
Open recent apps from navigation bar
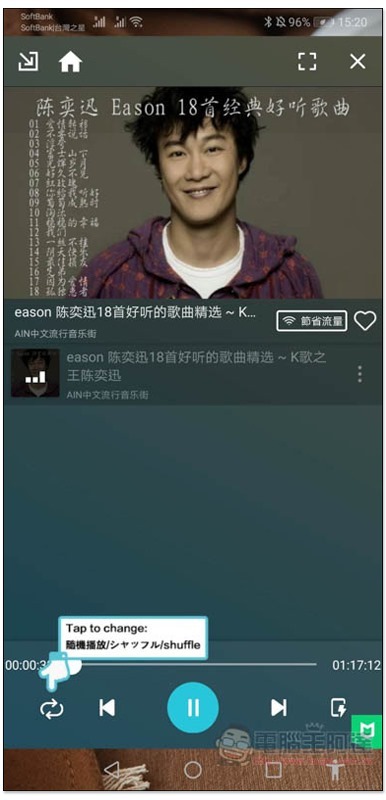click(274, 769)
